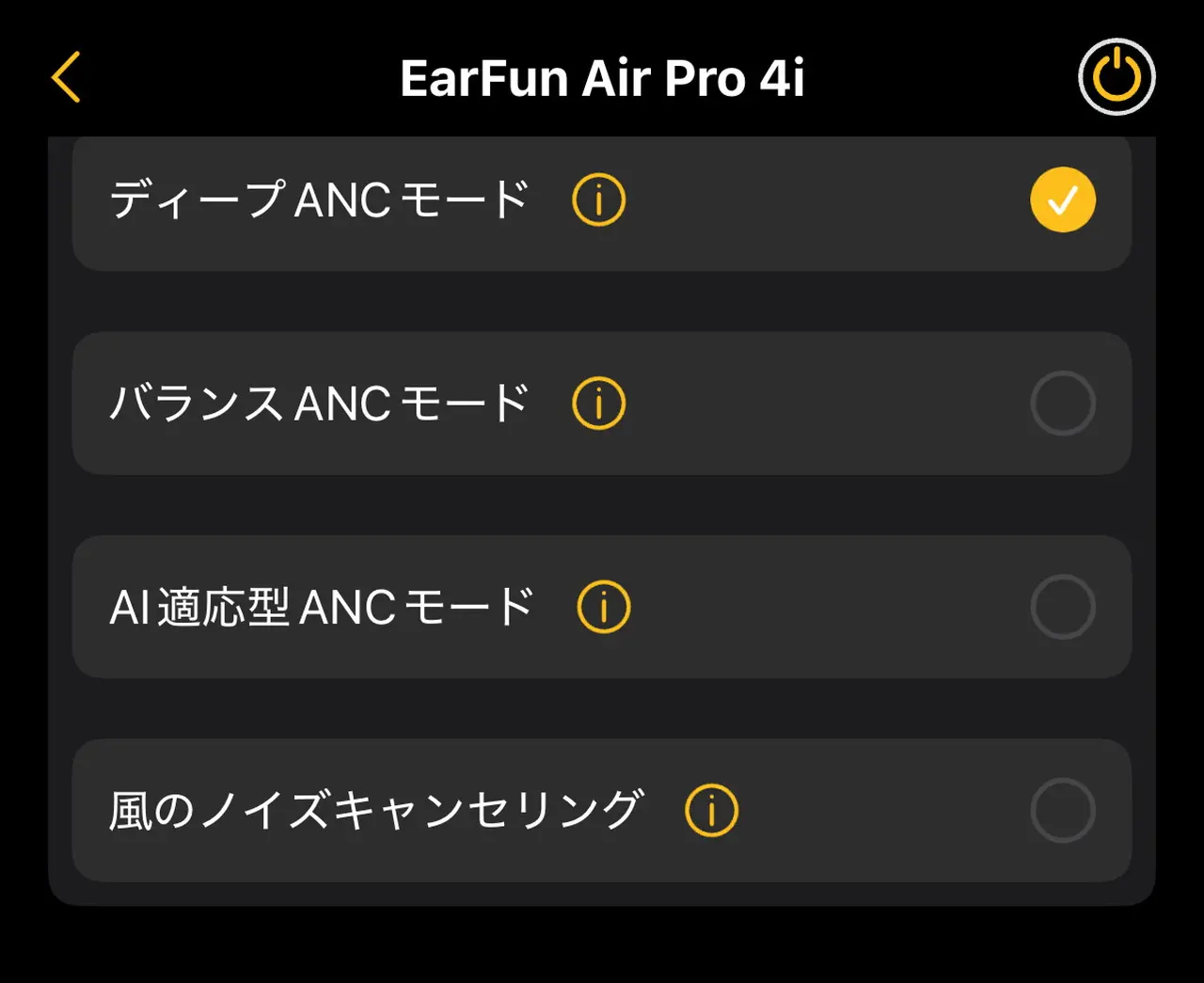
Task: Tap the info icon next to 風のノイズキャンセリング
Action: [712, 810]
